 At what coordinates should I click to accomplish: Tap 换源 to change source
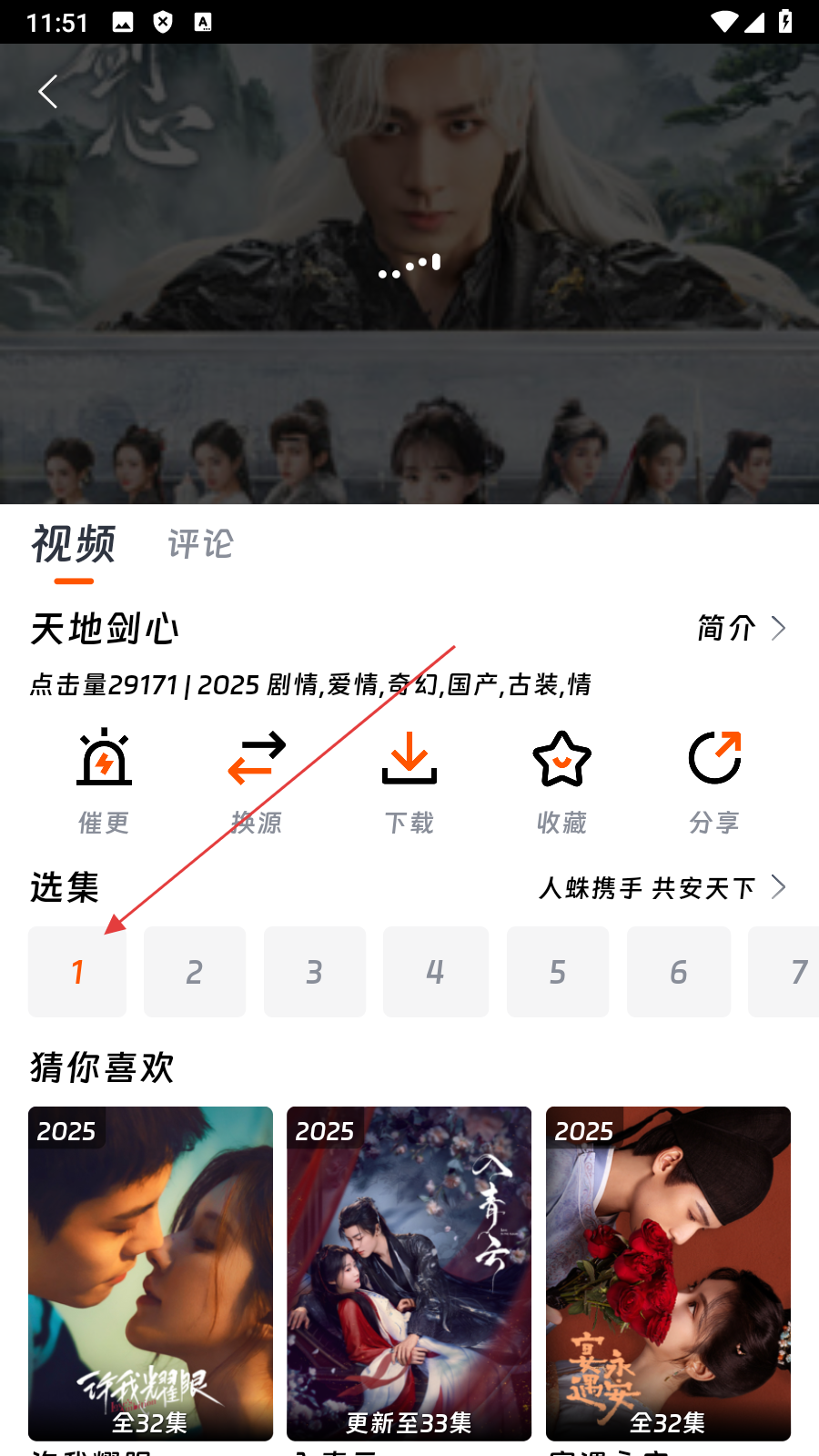coord(257,782)
